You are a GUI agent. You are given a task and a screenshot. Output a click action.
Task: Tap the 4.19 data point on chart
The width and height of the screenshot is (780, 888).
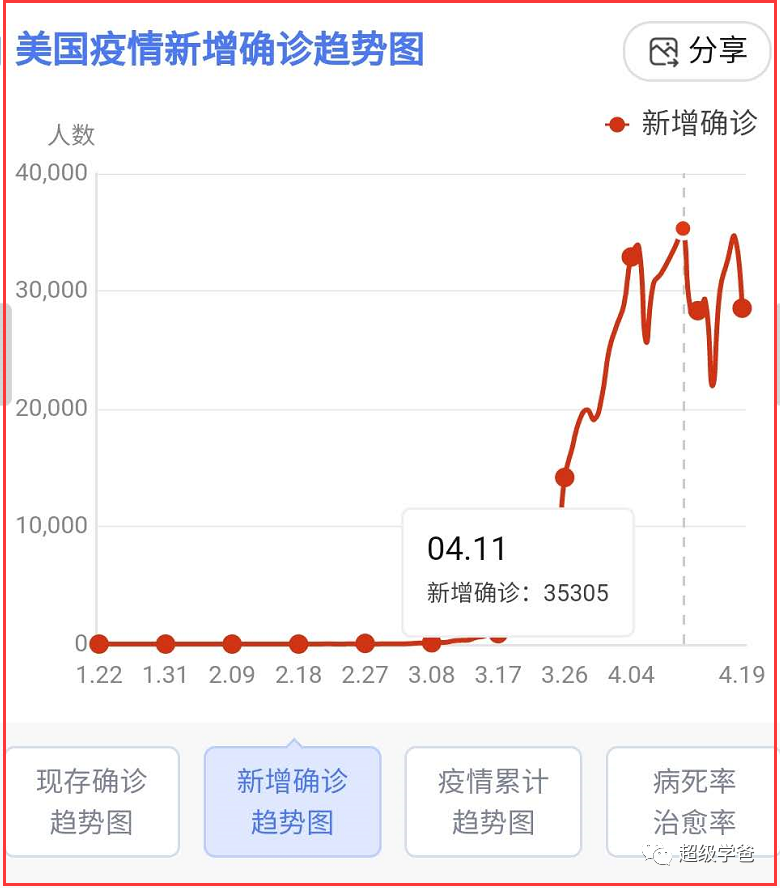point(742,308)
